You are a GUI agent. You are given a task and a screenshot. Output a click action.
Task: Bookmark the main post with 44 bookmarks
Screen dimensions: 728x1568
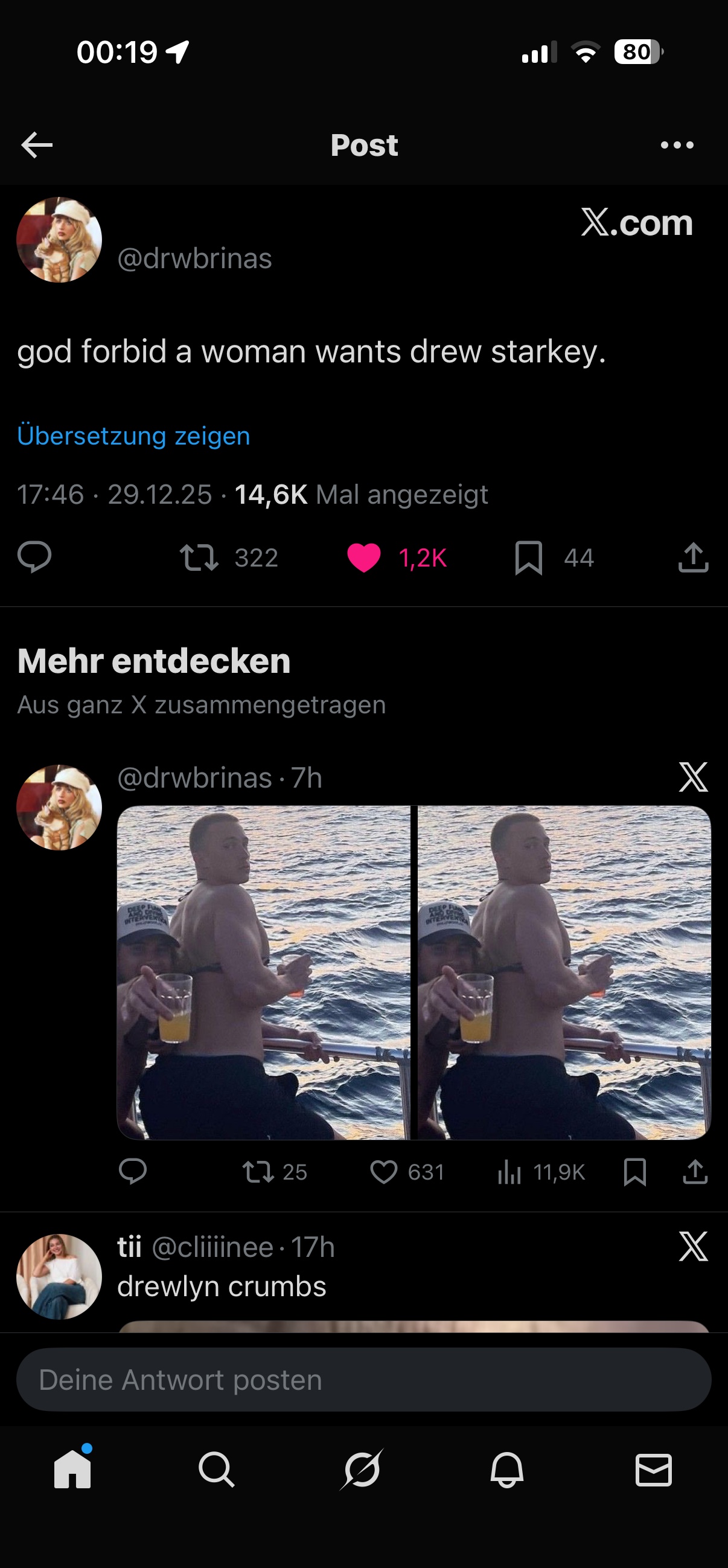[529, 557]
